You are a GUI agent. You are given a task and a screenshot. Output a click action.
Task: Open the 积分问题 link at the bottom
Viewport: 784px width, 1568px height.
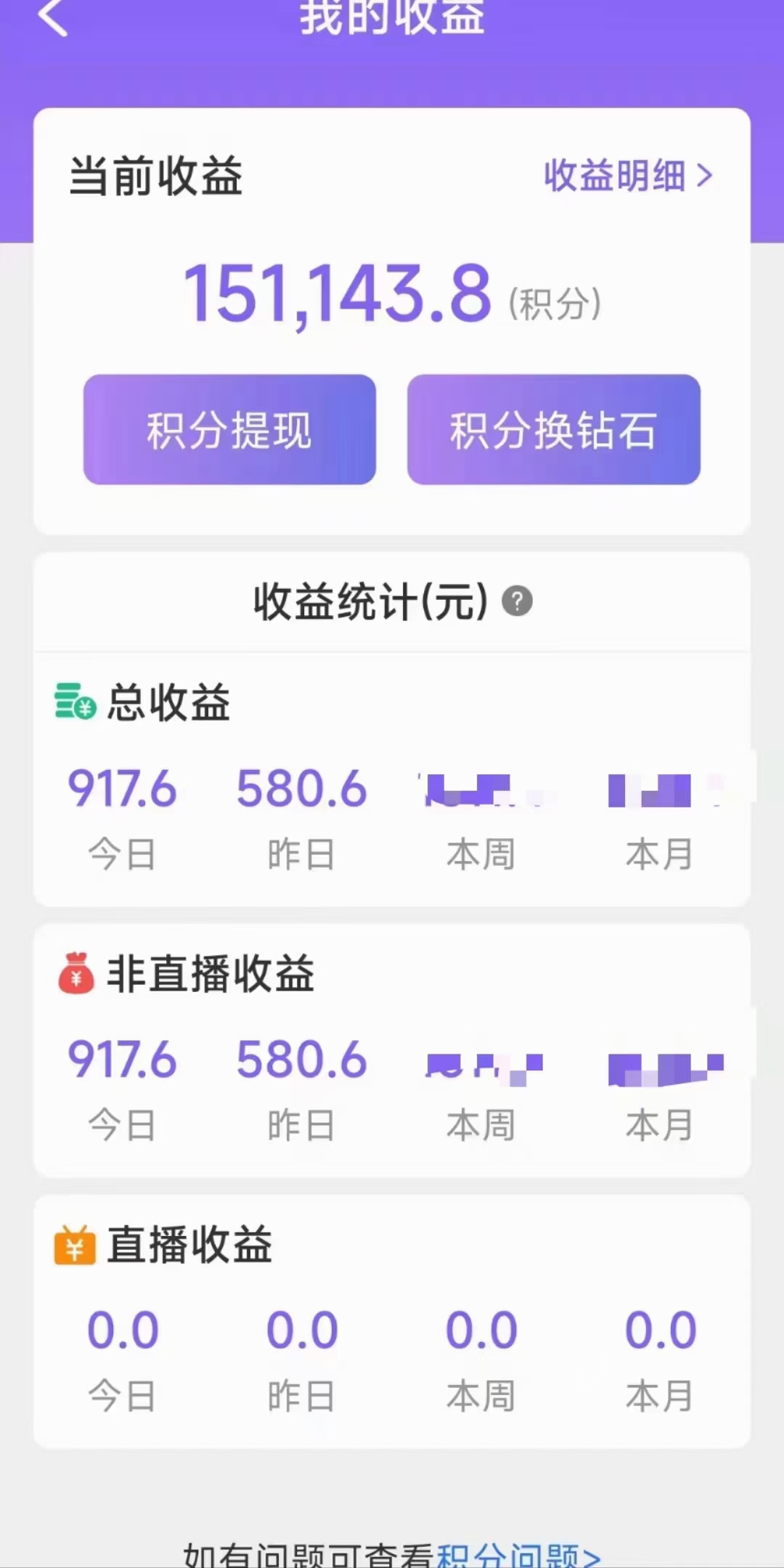(518, 1554)
